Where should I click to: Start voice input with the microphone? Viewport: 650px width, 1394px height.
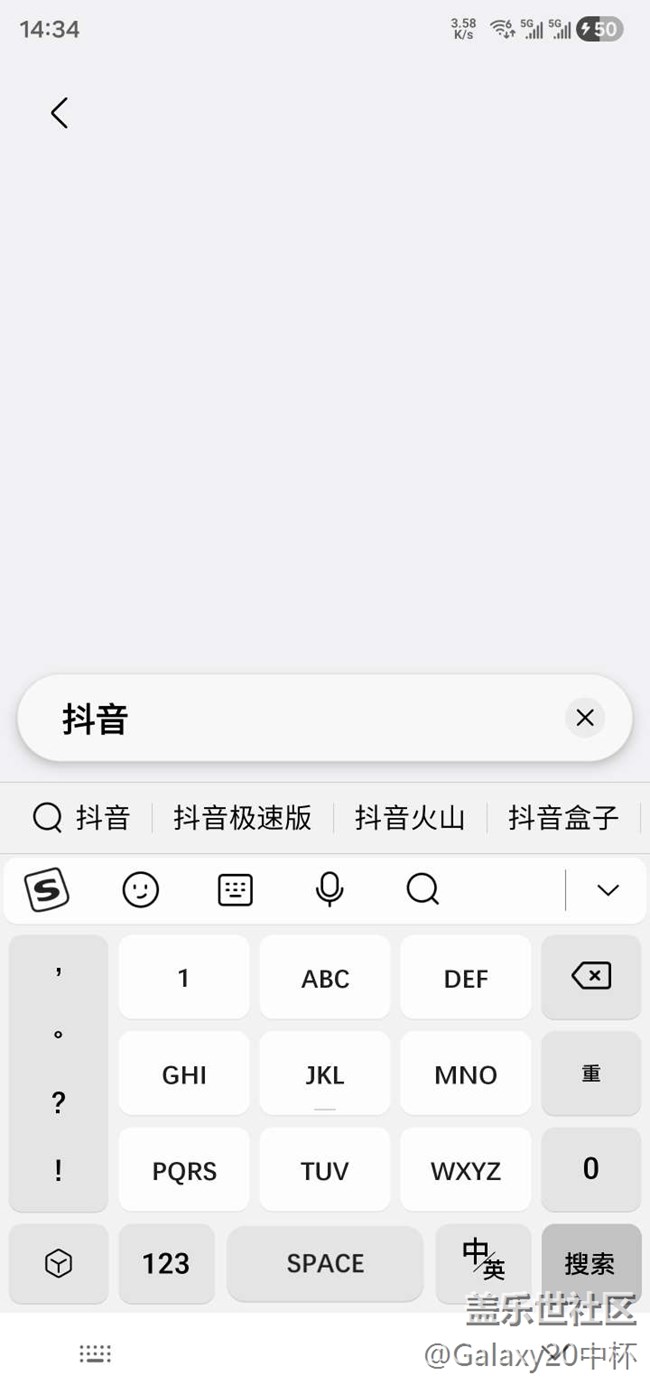point(329,889)
